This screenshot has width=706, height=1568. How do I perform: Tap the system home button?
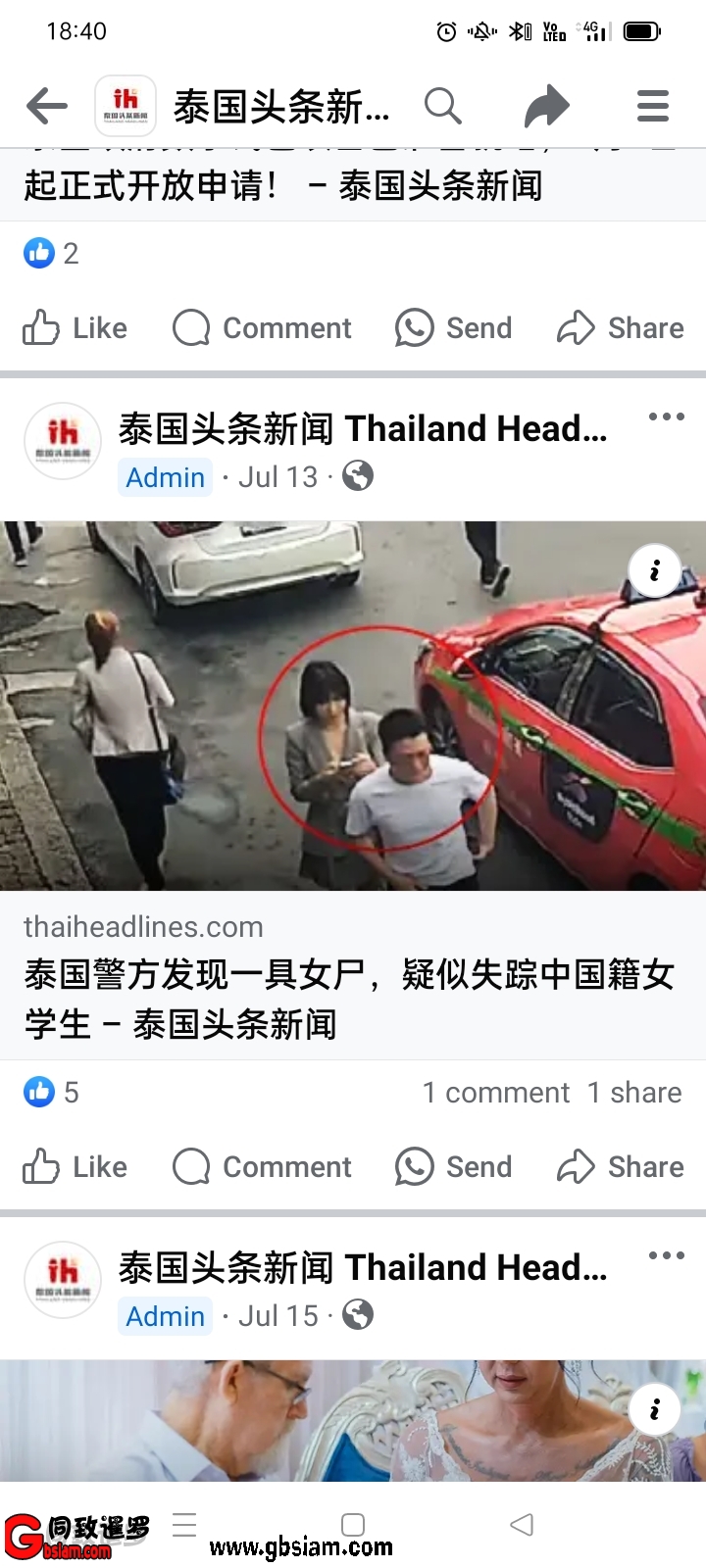(x=353, y=1525)
